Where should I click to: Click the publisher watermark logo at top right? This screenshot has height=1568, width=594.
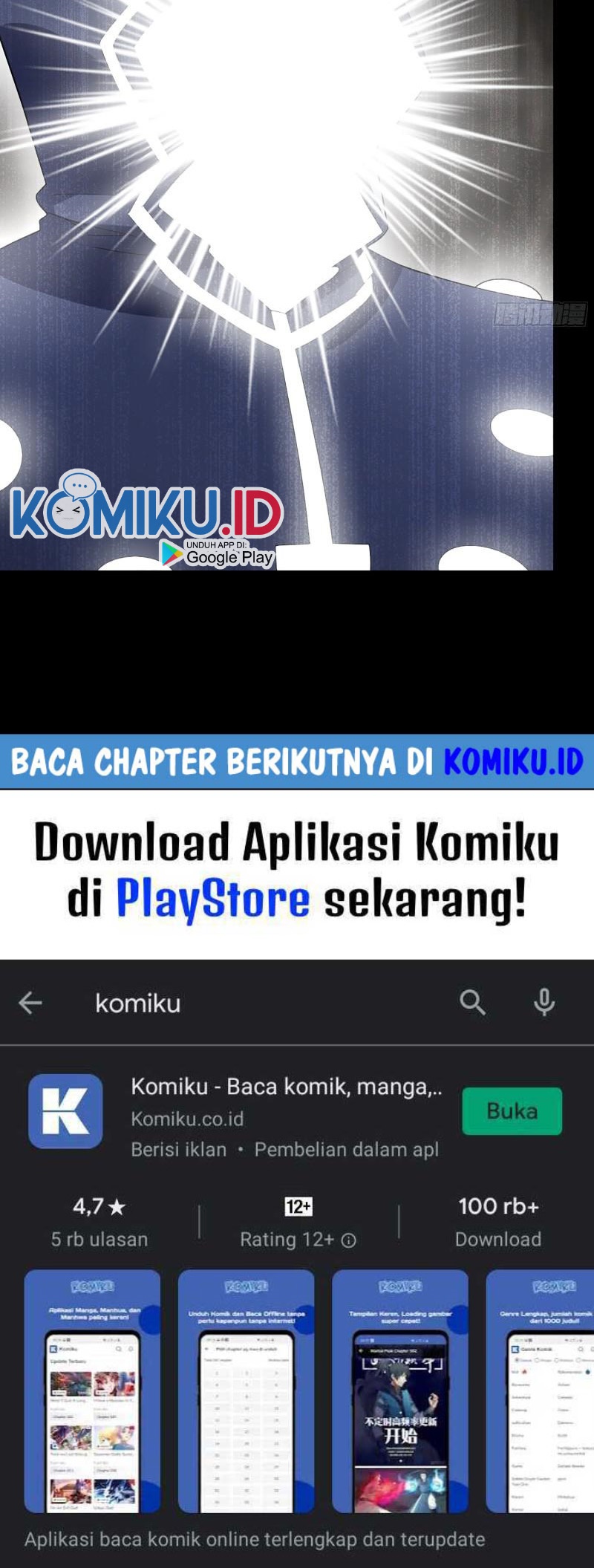coord(521,313)
